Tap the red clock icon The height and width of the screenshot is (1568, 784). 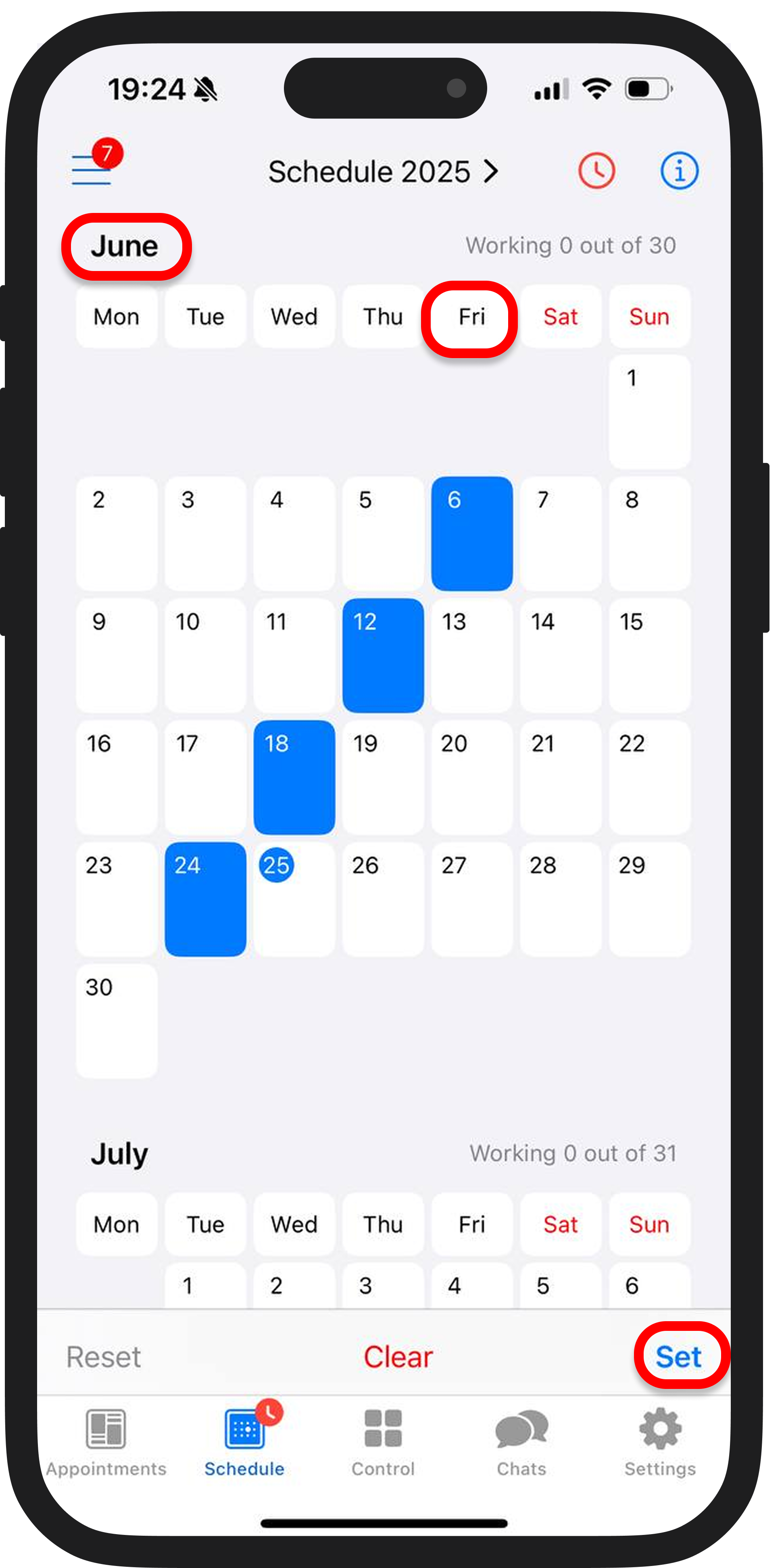click(x=596, y=171)
